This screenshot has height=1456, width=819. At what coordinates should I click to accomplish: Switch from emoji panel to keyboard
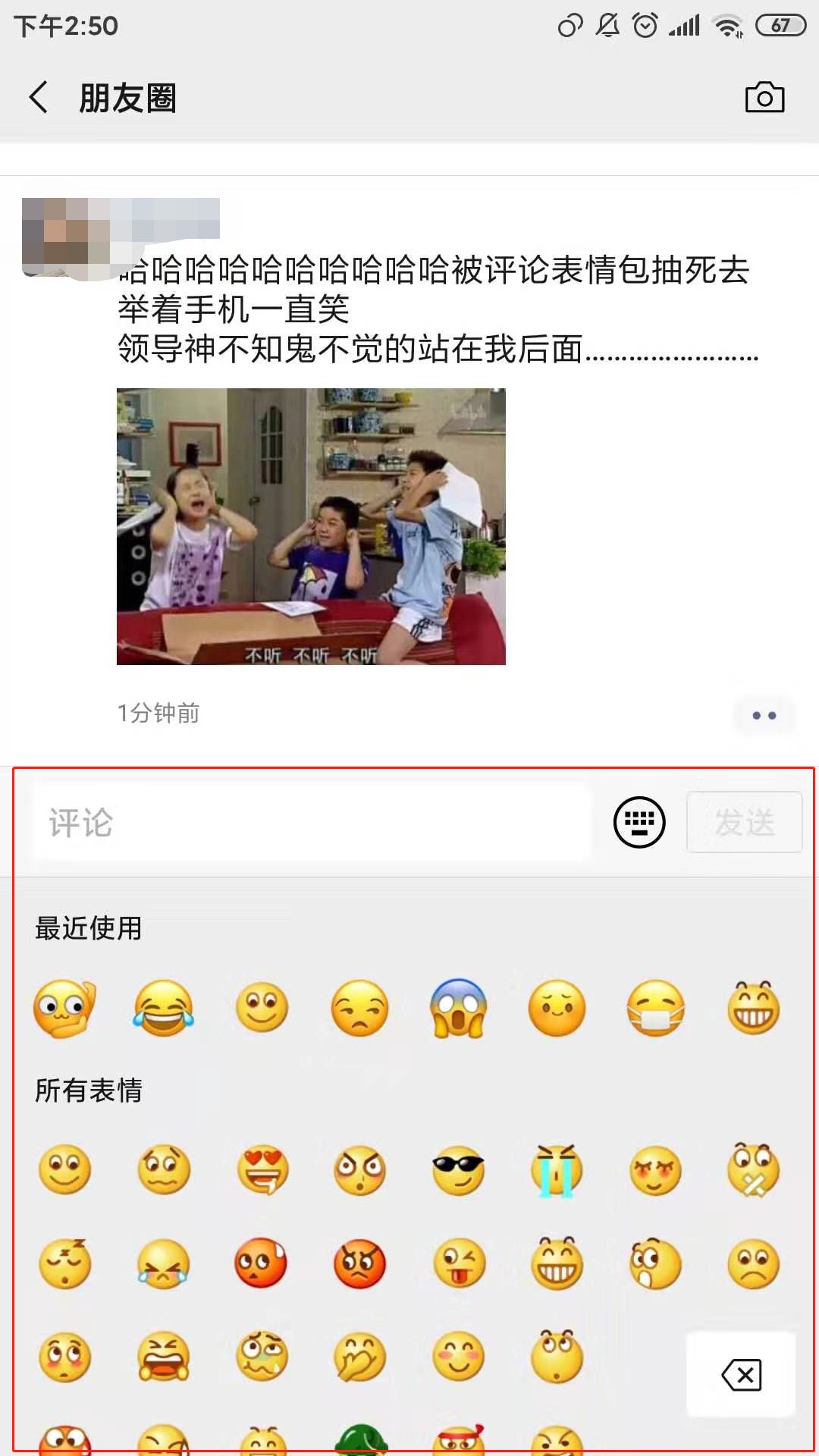[x=639, y=822]
